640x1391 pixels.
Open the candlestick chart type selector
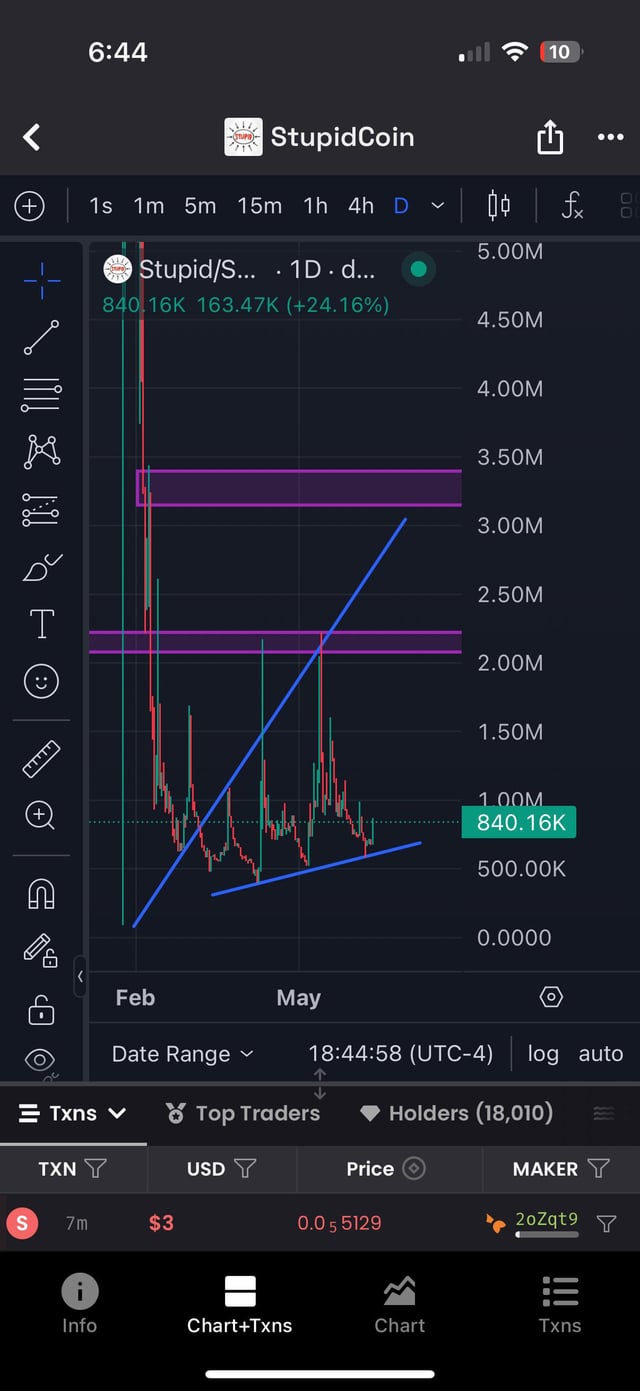[499, 206]
